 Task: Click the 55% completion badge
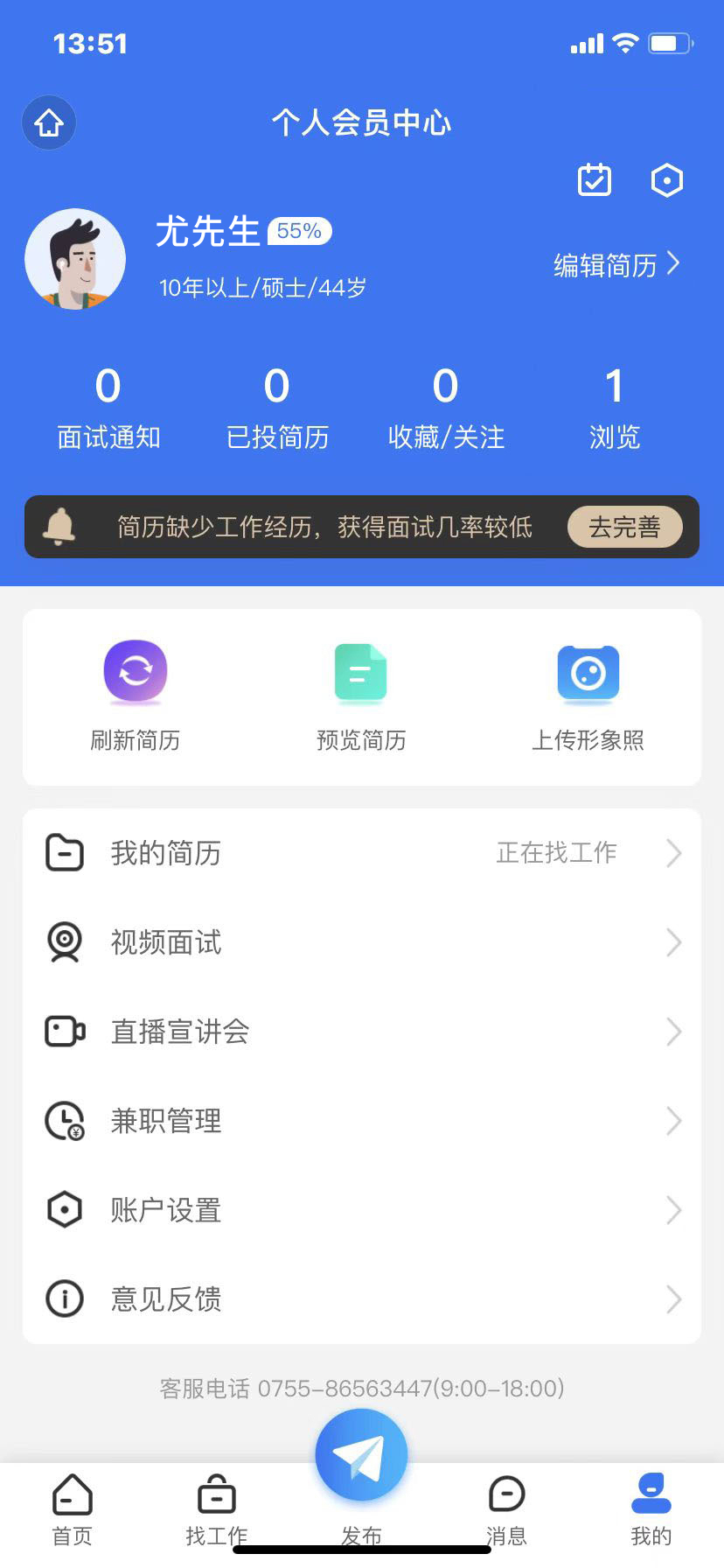[x=298, y=230]
